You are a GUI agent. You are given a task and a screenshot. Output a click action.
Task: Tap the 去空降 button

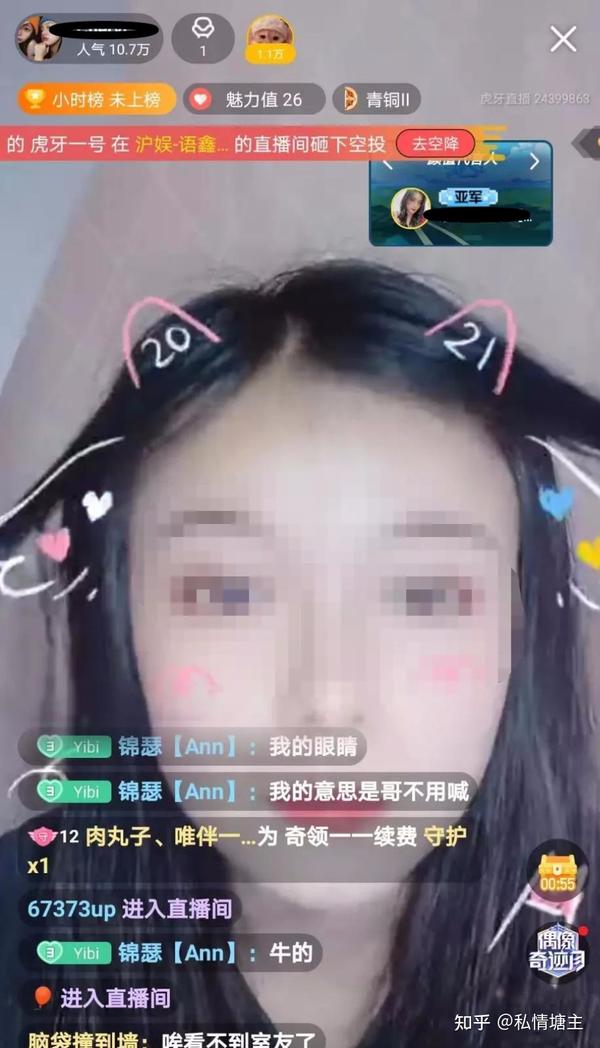click(435, 144)
